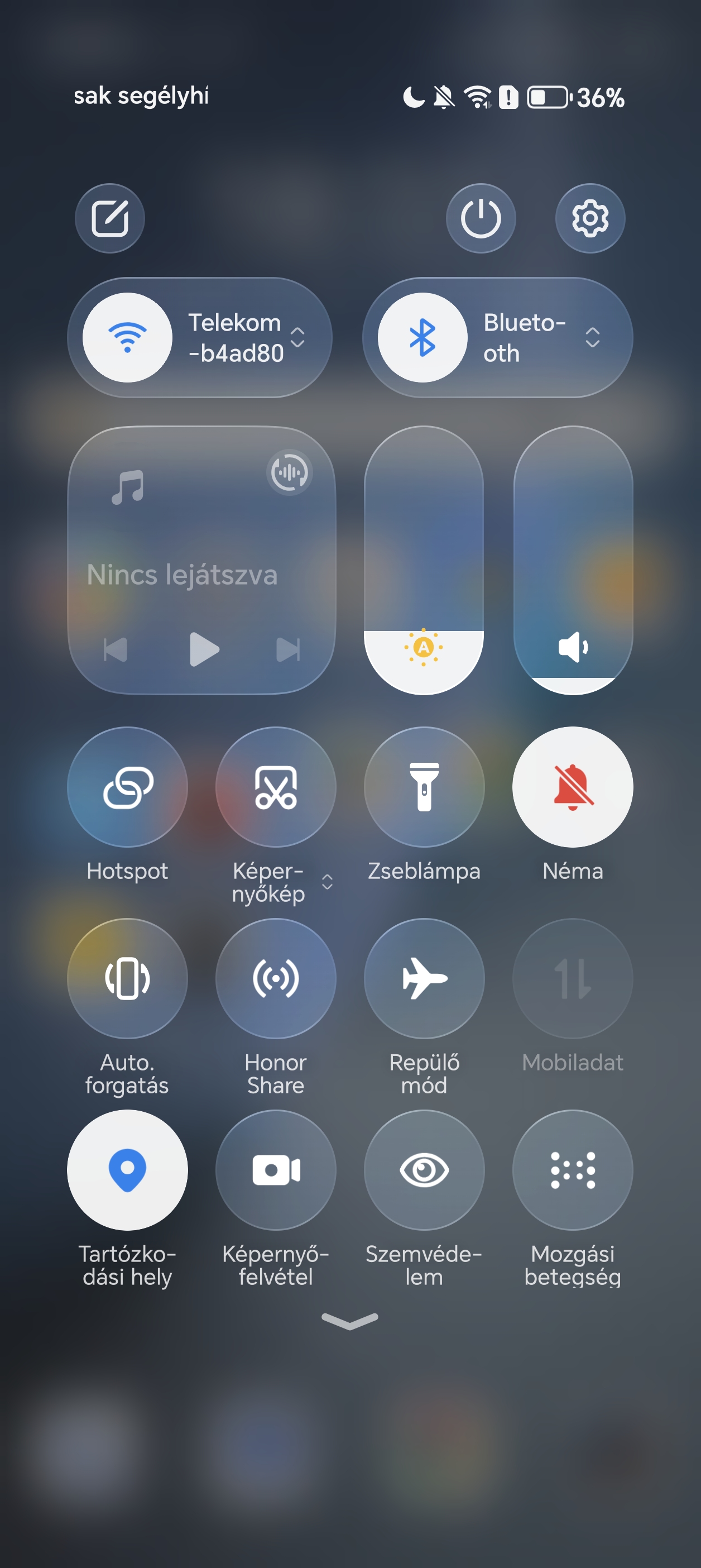Image resolution: width=701 pixels, height=1568 pixels.
Task: Enable Honor Share
Action: pos(276,978)
